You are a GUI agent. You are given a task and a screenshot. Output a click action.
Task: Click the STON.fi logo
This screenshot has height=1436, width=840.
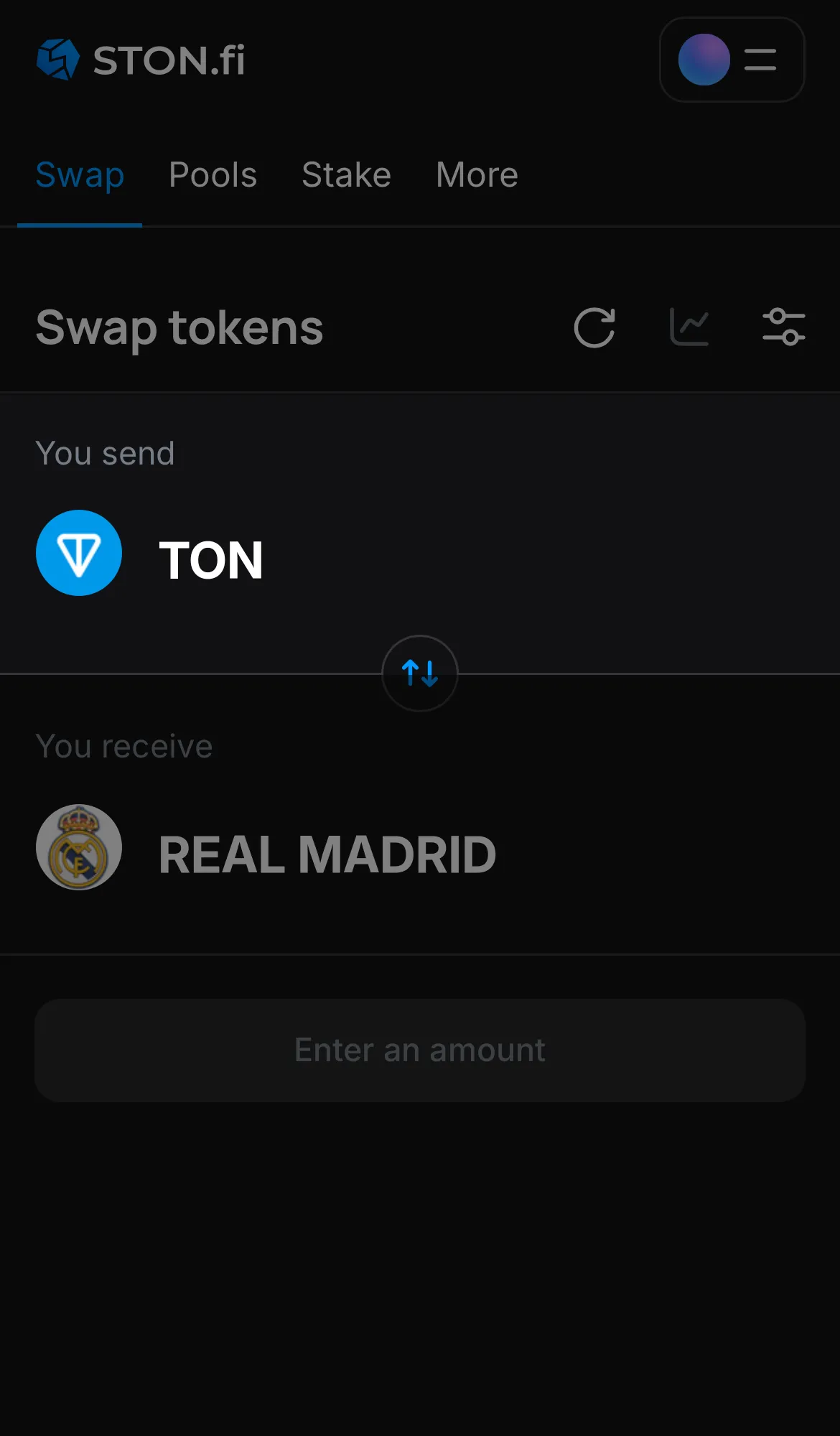click(x=140, y=60)
